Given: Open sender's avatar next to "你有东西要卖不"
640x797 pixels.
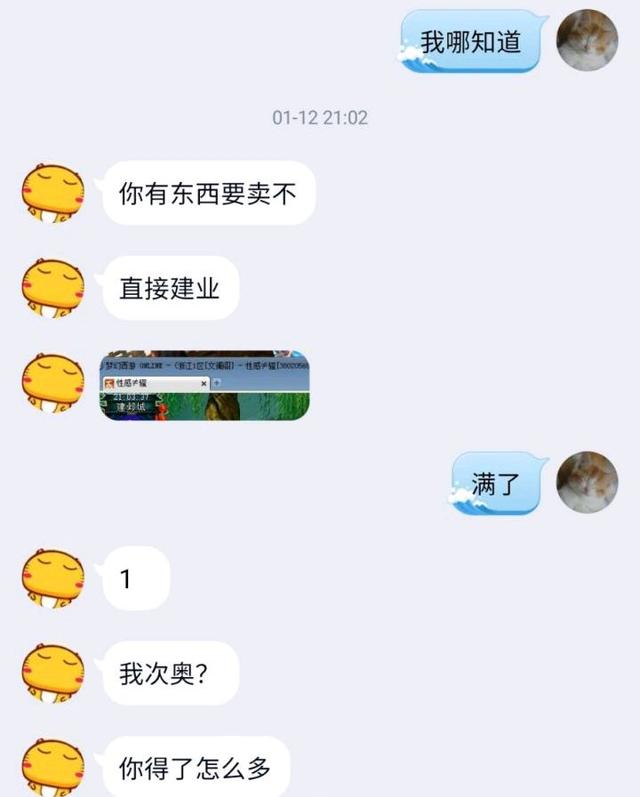Looking at the screenshot, I should click(x=53, y=193).
